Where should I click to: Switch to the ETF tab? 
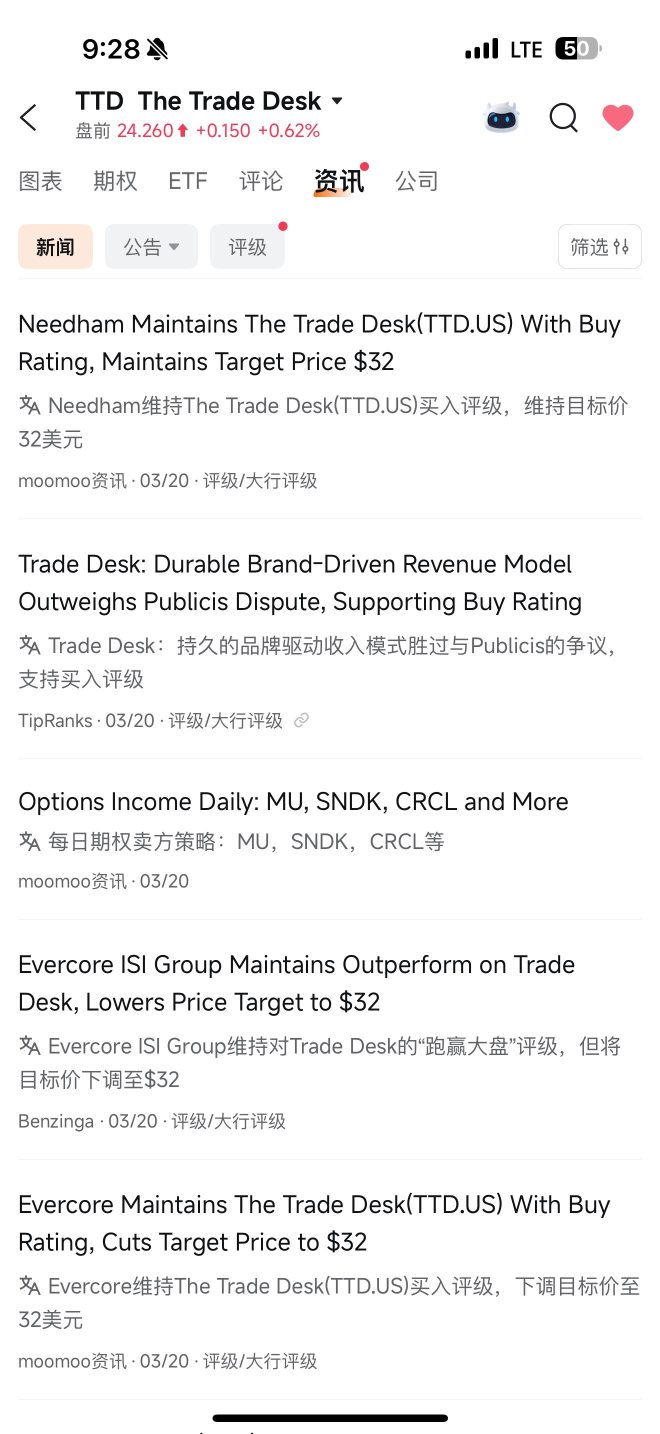point(188,181)
